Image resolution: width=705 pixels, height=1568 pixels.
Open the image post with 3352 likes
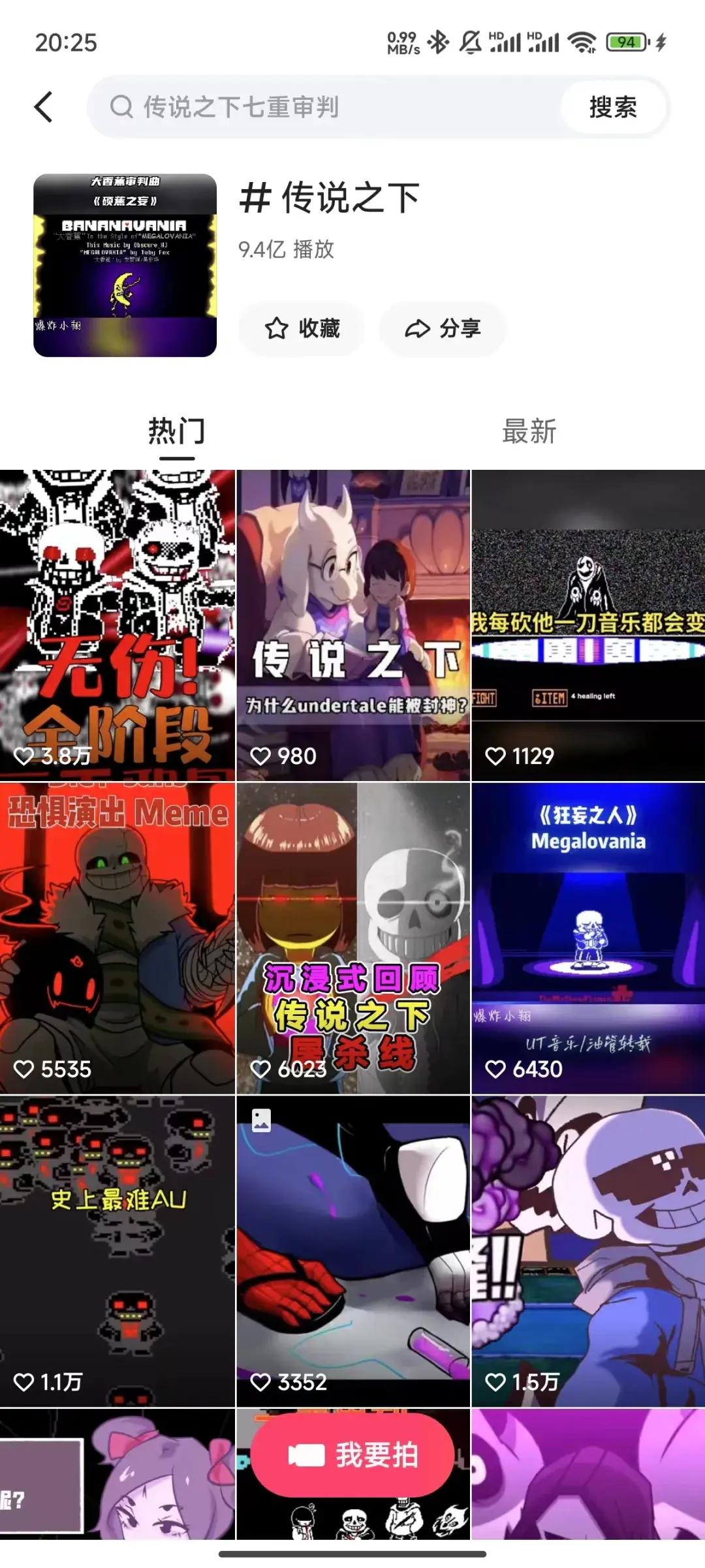[353, 1252]
